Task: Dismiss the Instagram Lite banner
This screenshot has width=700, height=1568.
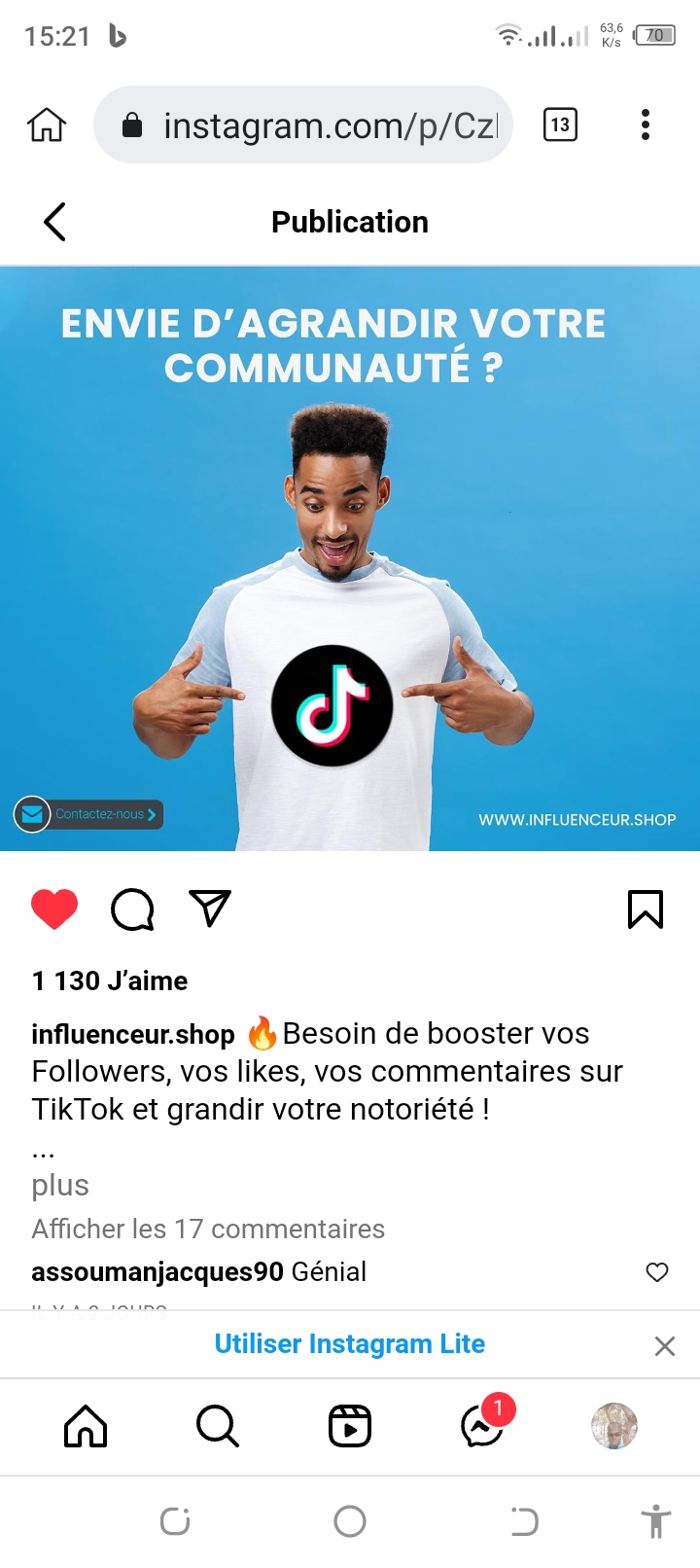Action: point(665,1346)
